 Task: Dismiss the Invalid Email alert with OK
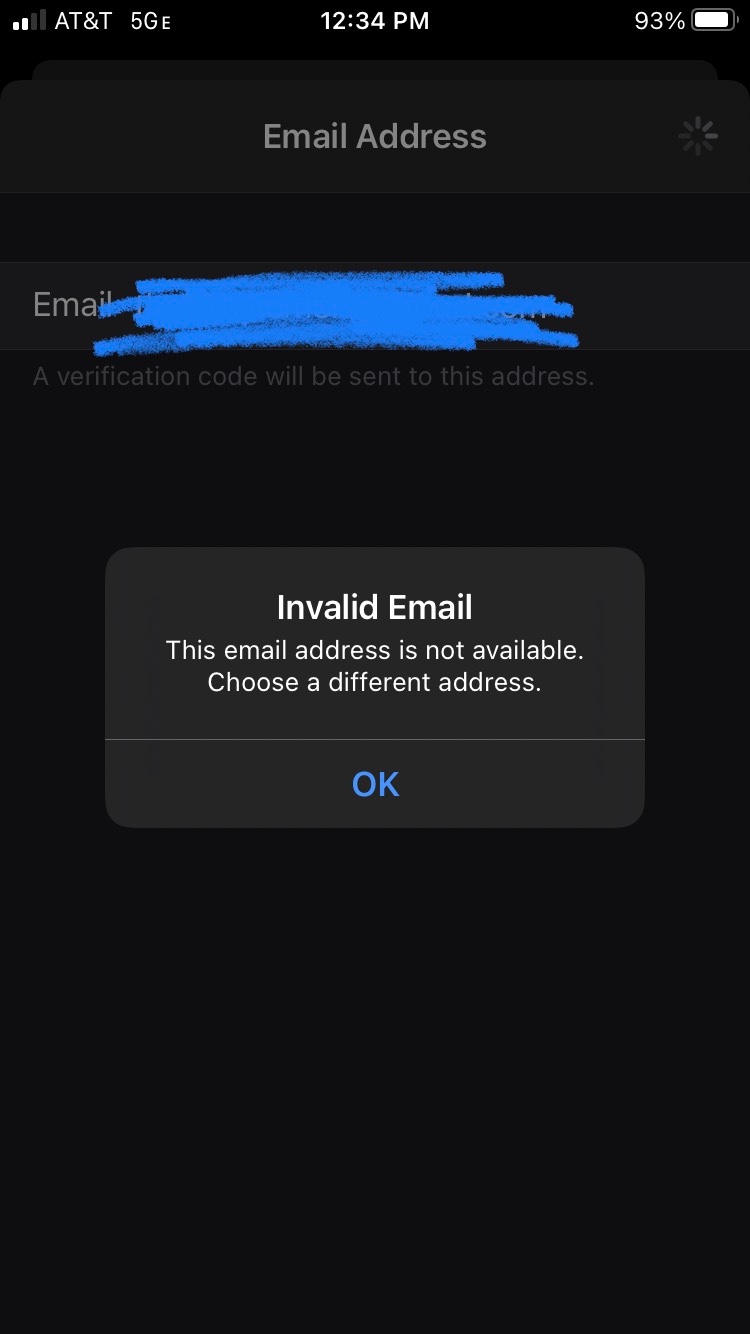375,784
